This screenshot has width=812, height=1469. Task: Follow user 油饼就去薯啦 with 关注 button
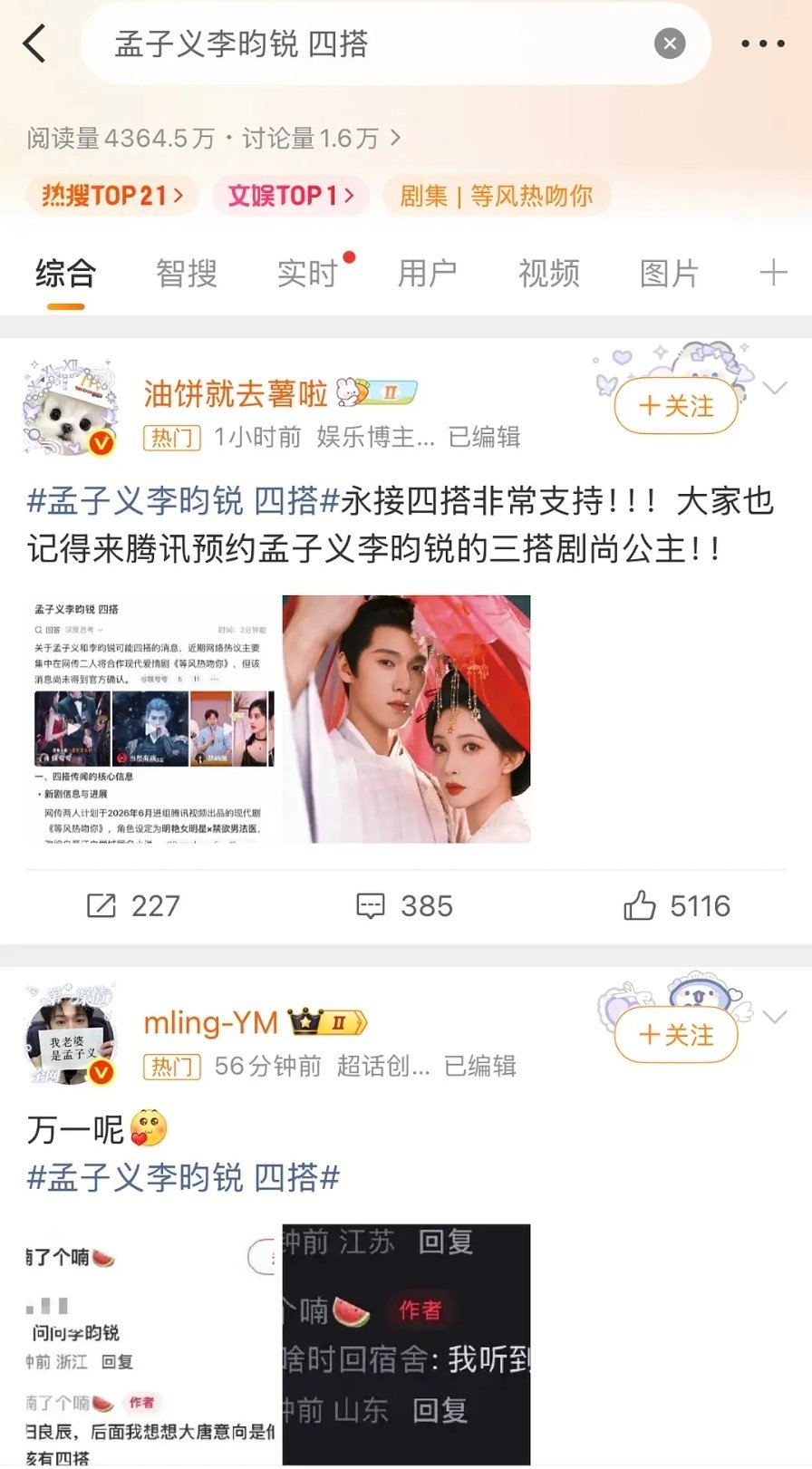(675, 406)
